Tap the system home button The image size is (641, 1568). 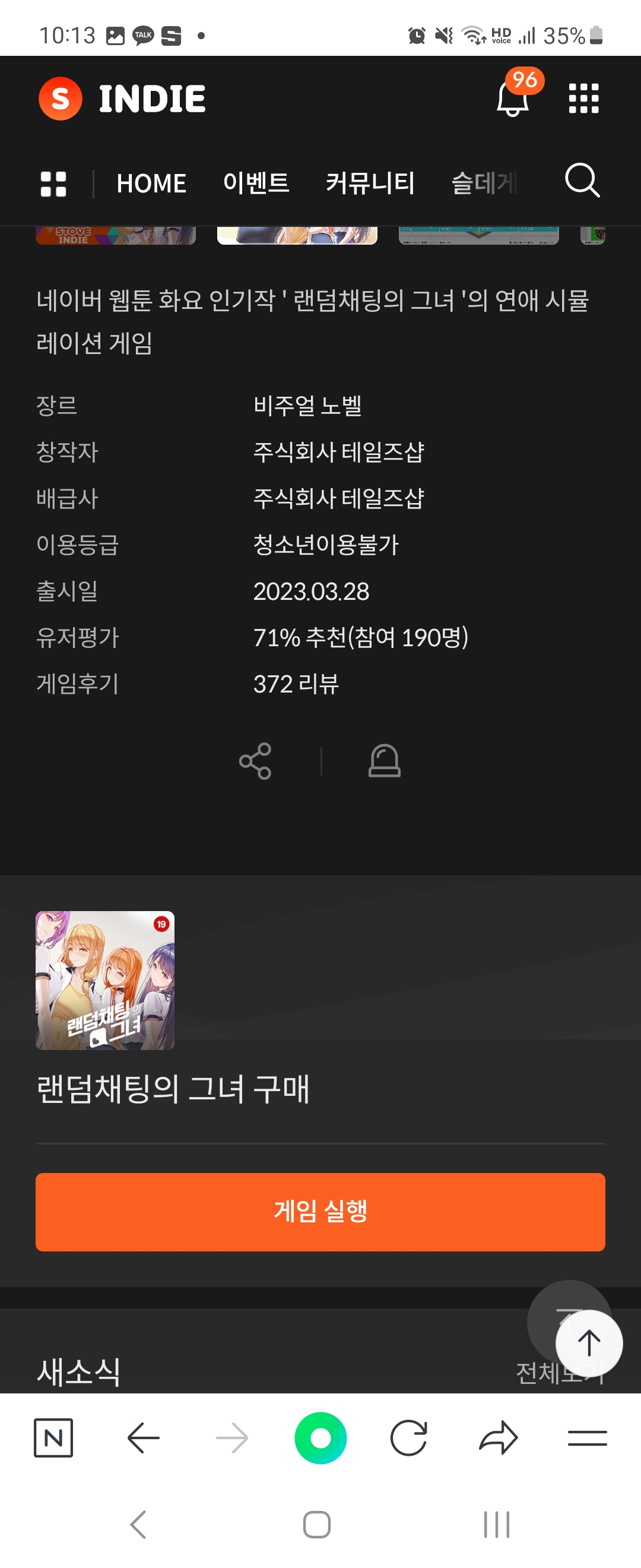coord(317,1525)
